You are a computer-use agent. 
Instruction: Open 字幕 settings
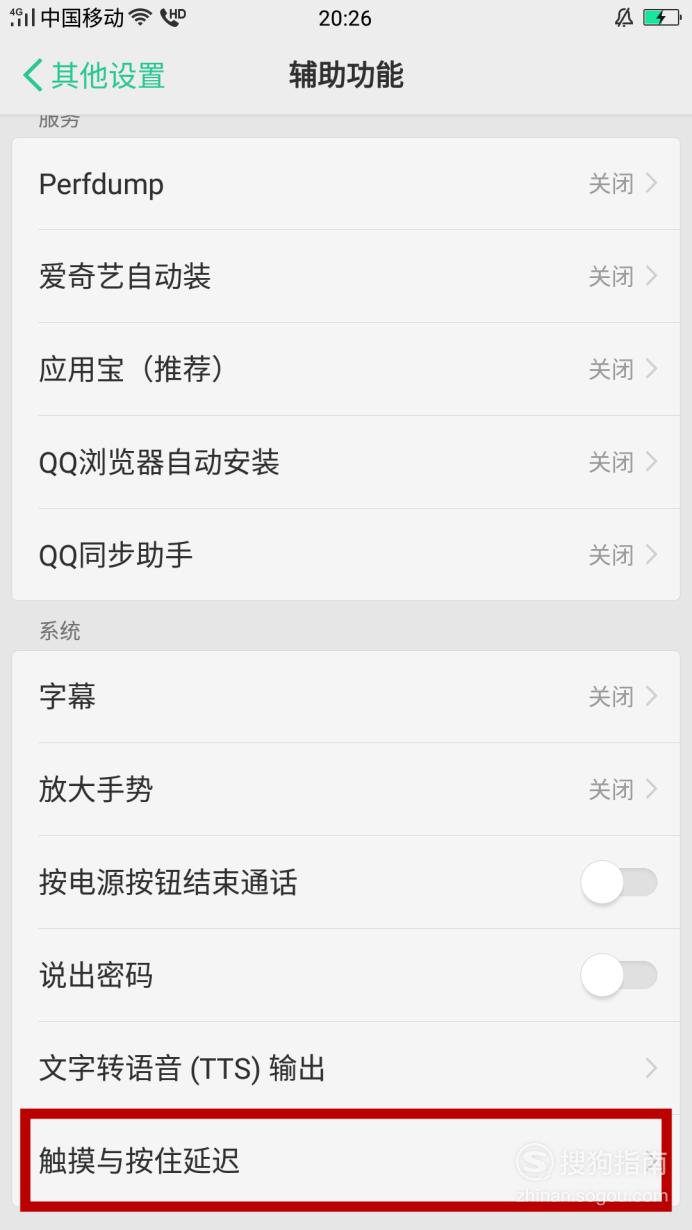[346, 697]
